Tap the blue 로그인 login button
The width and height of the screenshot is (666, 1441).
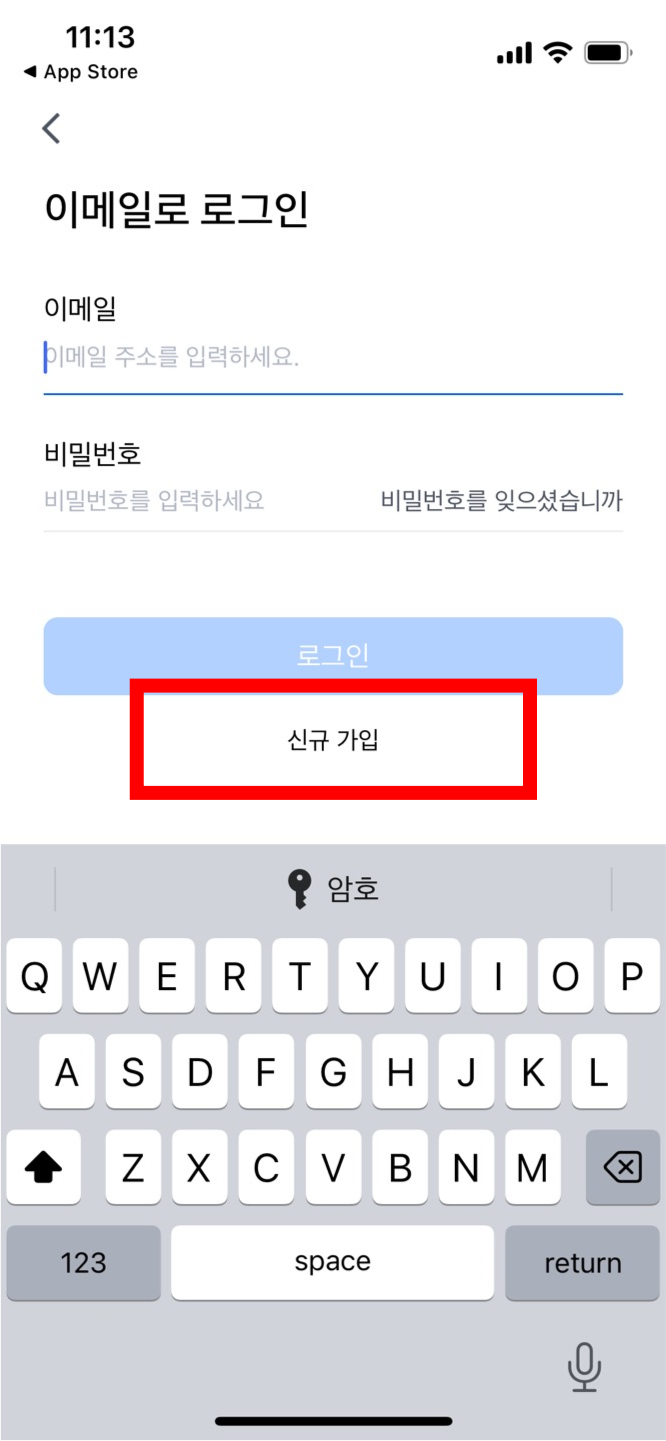pos(333,656)
